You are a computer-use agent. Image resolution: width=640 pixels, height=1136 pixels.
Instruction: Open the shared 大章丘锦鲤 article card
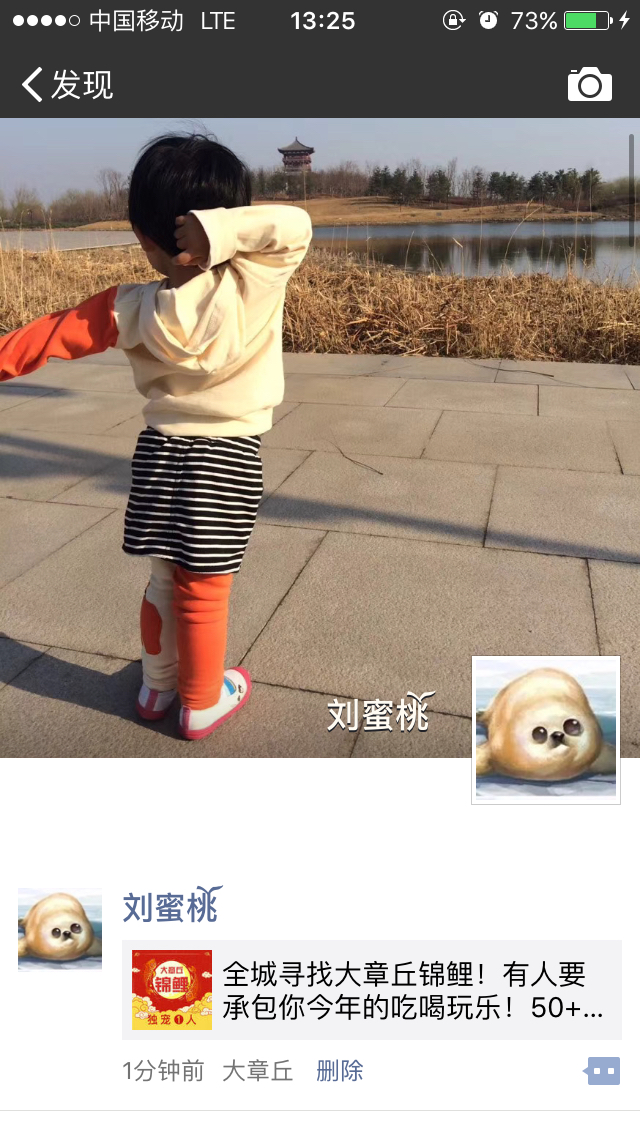(x=372, y=990)
